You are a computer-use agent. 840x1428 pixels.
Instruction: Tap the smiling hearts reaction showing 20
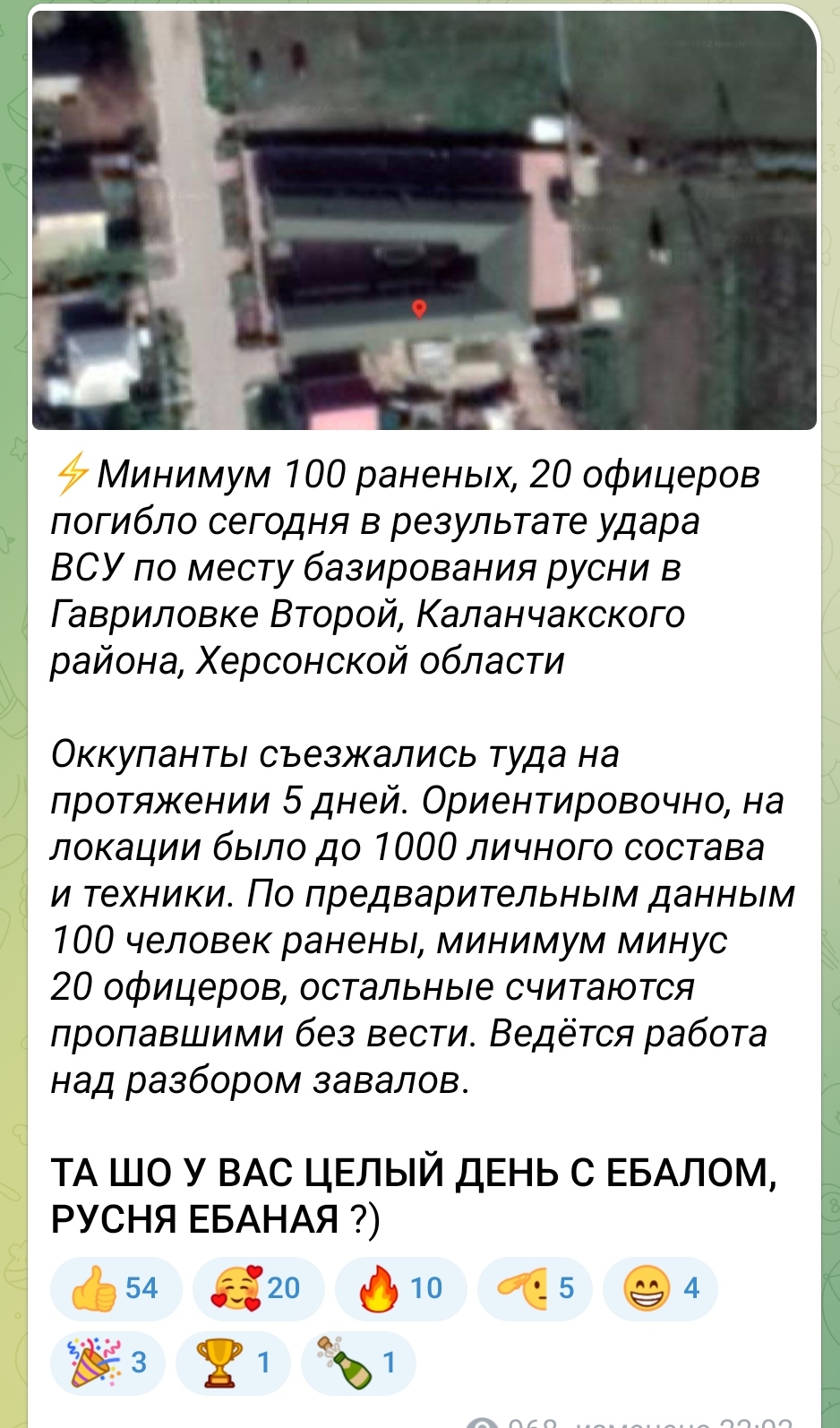[259, 1288]
